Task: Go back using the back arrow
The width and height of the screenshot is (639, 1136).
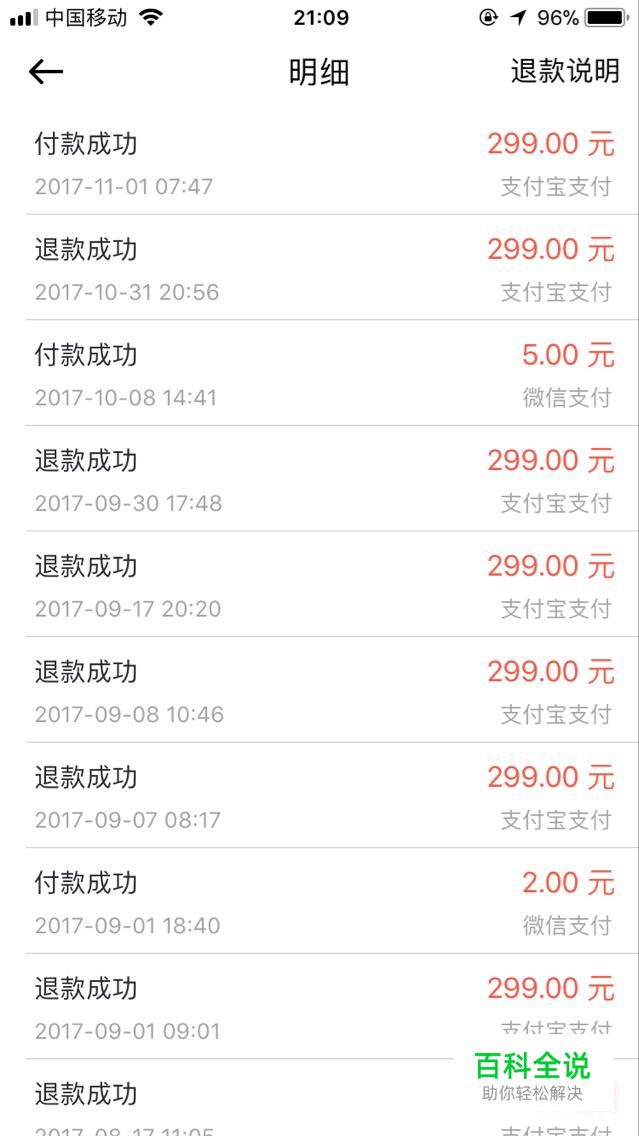Action: pyautogui.click(x=46, y=72)
